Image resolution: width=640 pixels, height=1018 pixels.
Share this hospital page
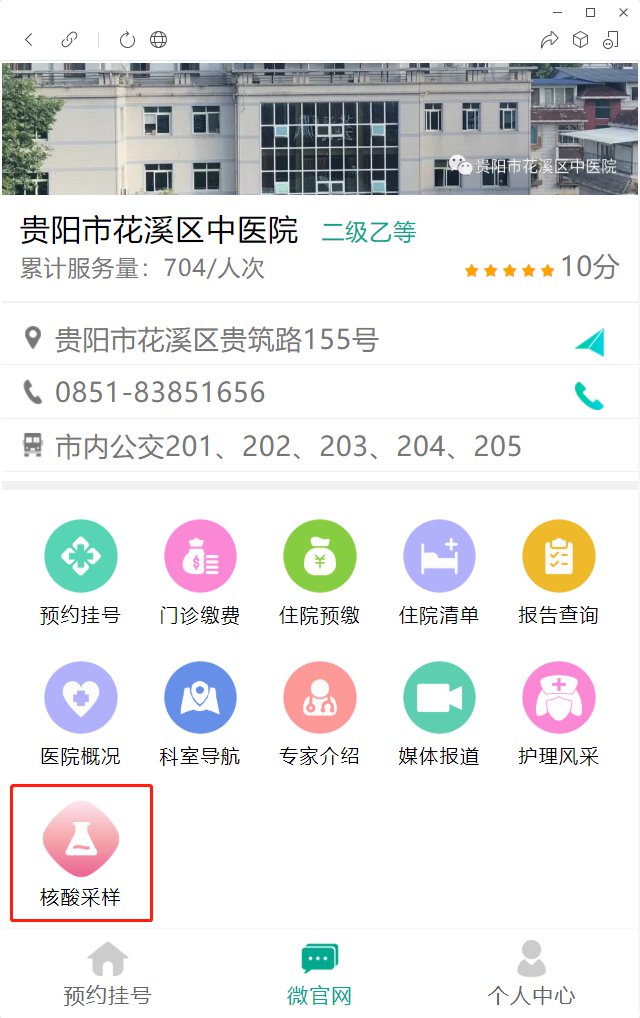548,40
